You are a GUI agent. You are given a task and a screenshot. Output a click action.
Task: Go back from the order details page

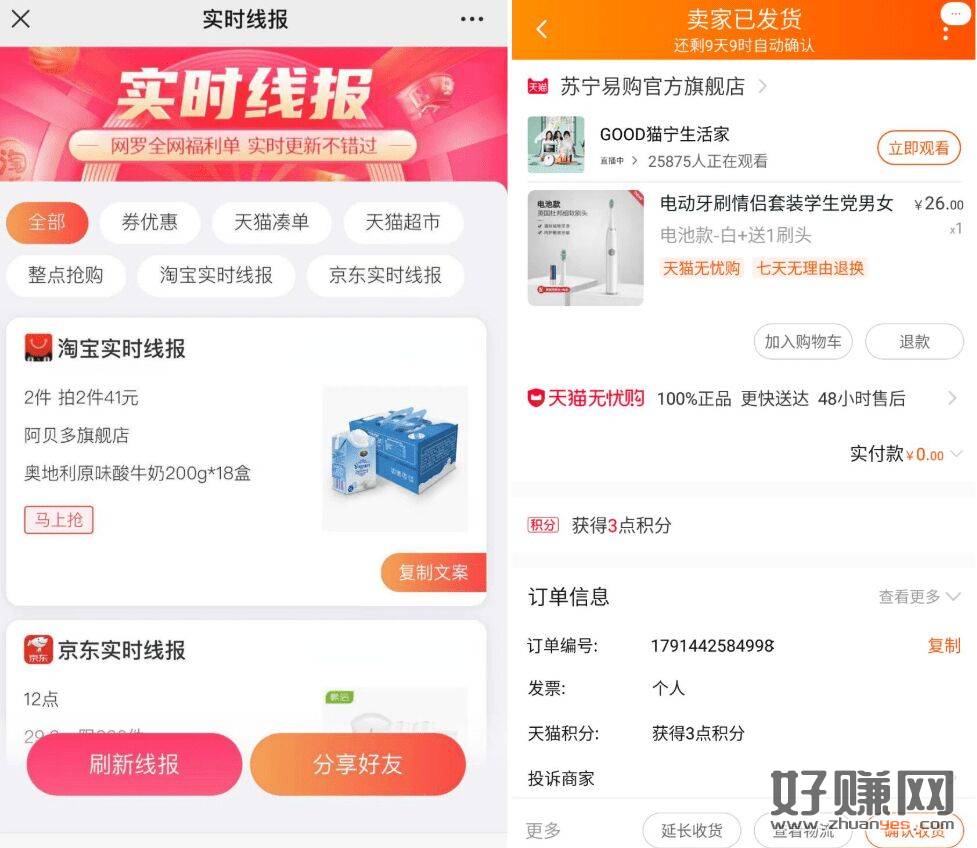point(541,29)
